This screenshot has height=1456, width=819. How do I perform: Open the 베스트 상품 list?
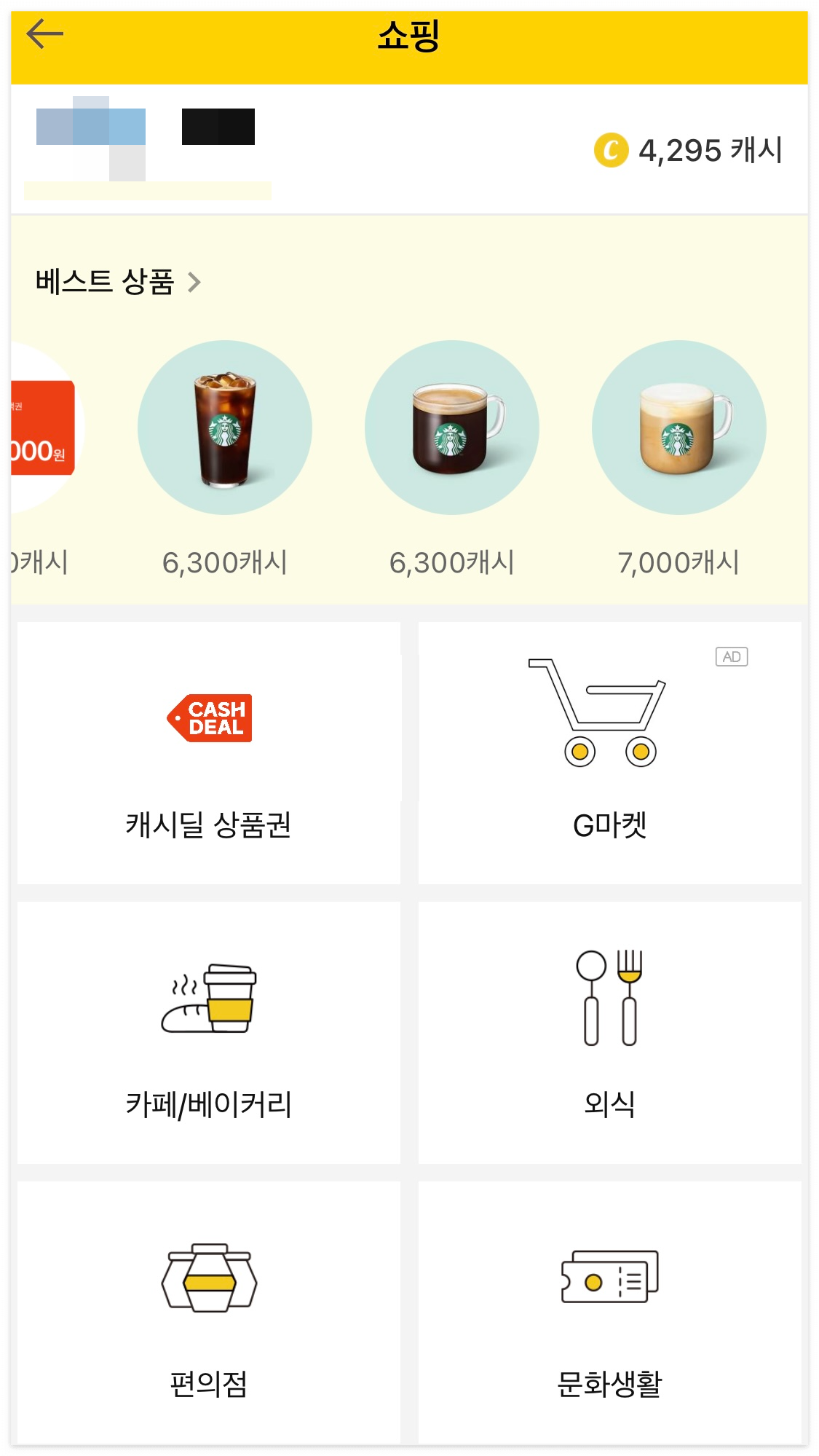click(x=117, y=281)
